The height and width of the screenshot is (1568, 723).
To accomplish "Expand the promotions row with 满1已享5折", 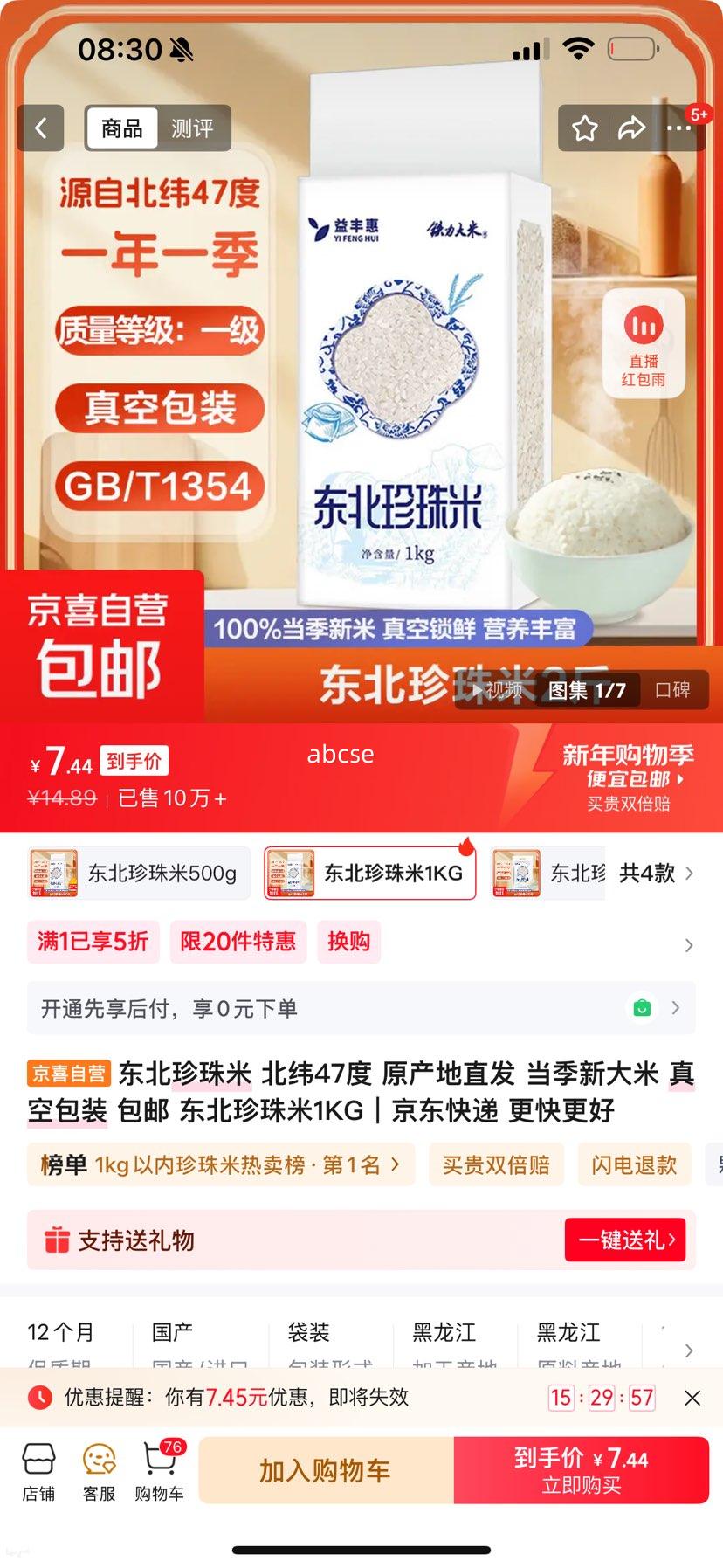I will coord(93,943).
